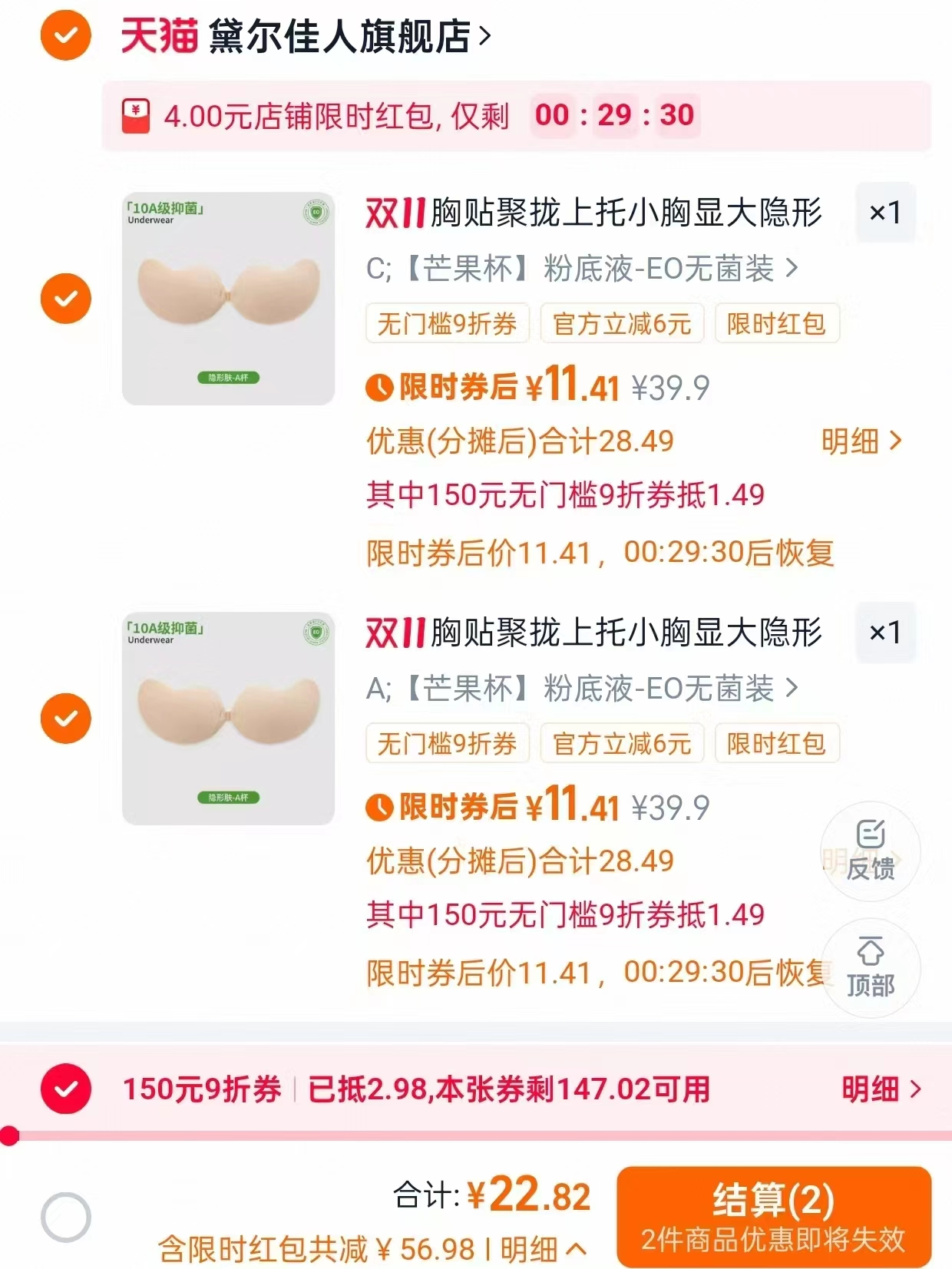Deselect the first mango-cup product checkbox

[x=65, y=298]
